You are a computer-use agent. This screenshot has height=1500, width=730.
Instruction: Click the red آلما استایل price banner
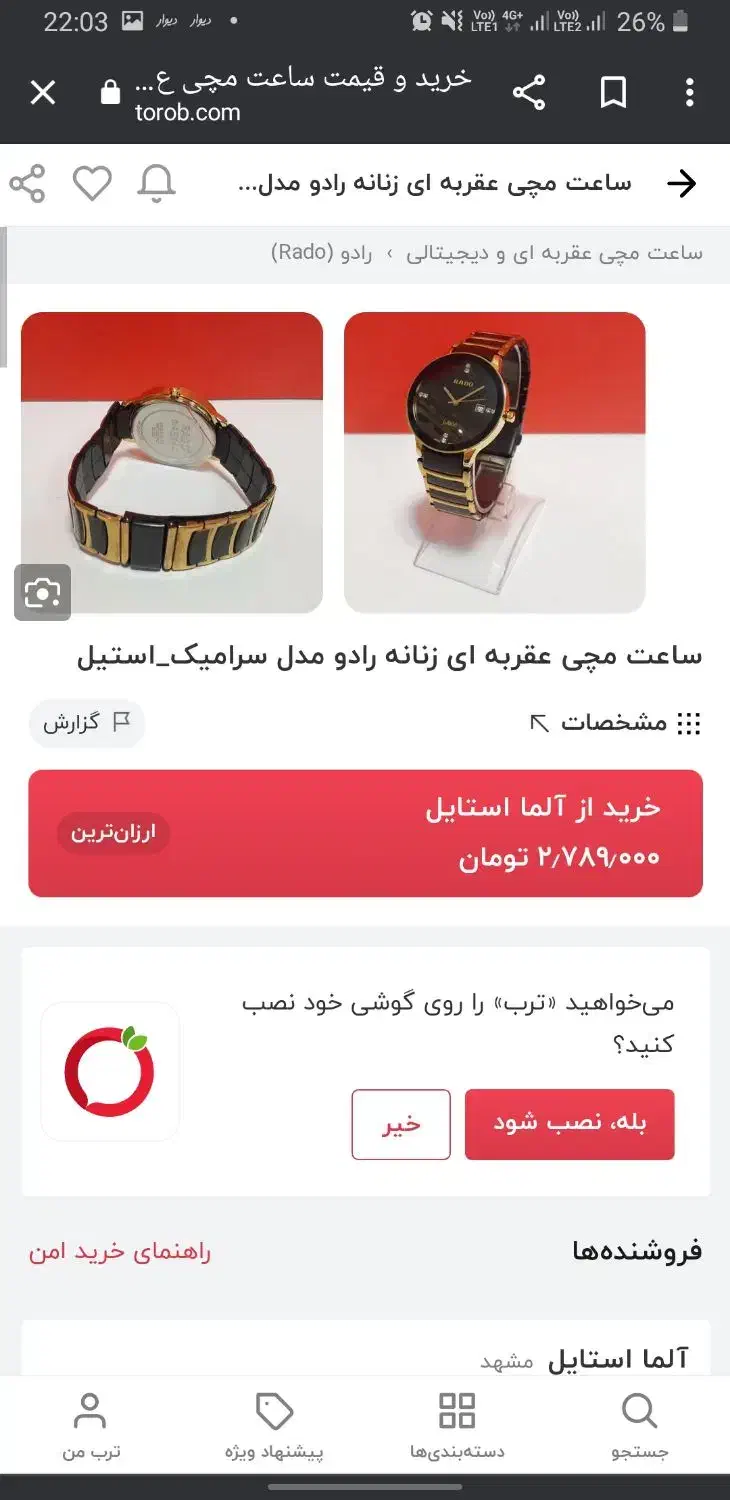(x=365, y=834)
